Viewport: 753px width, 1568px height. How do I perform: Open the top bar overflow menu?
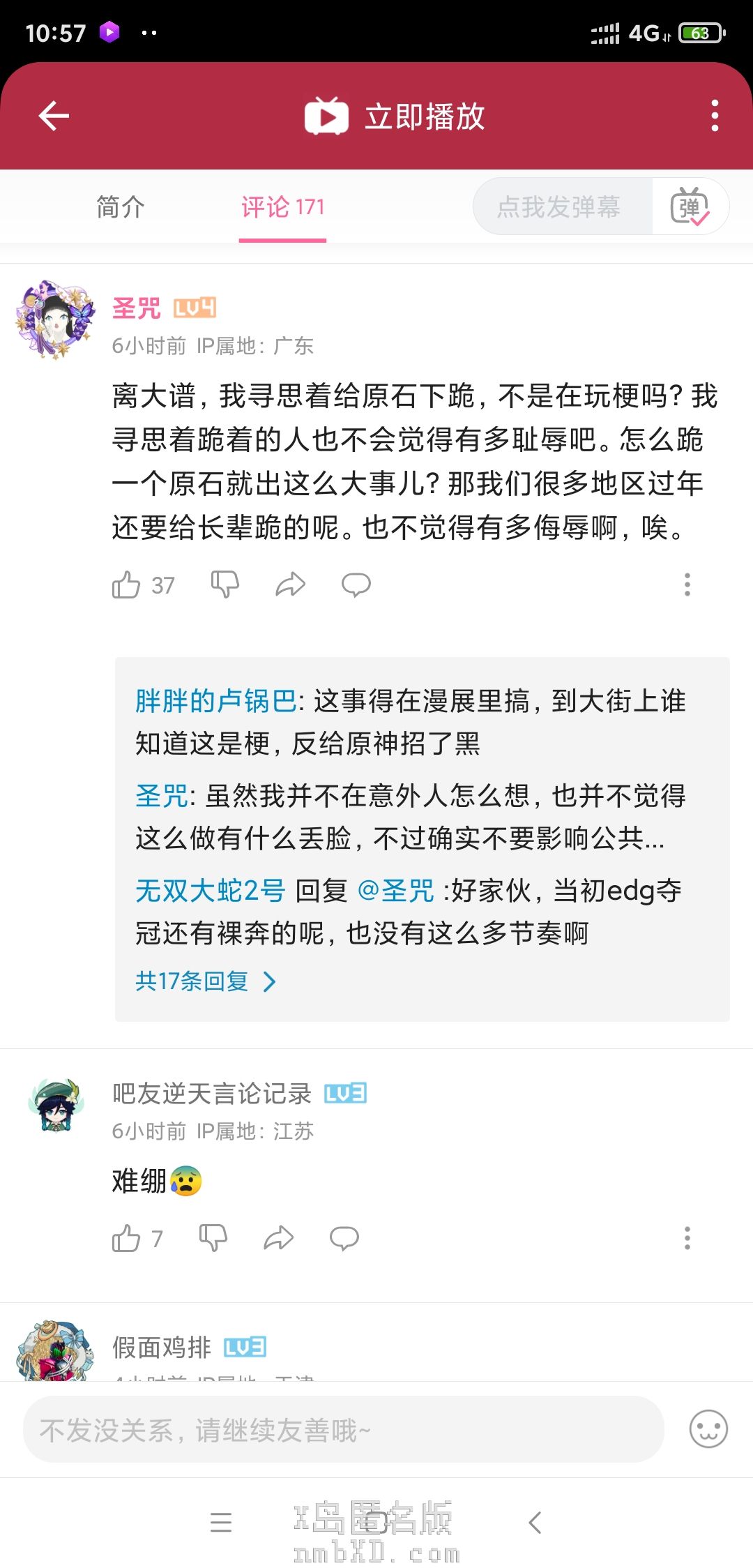click(714, 116)
